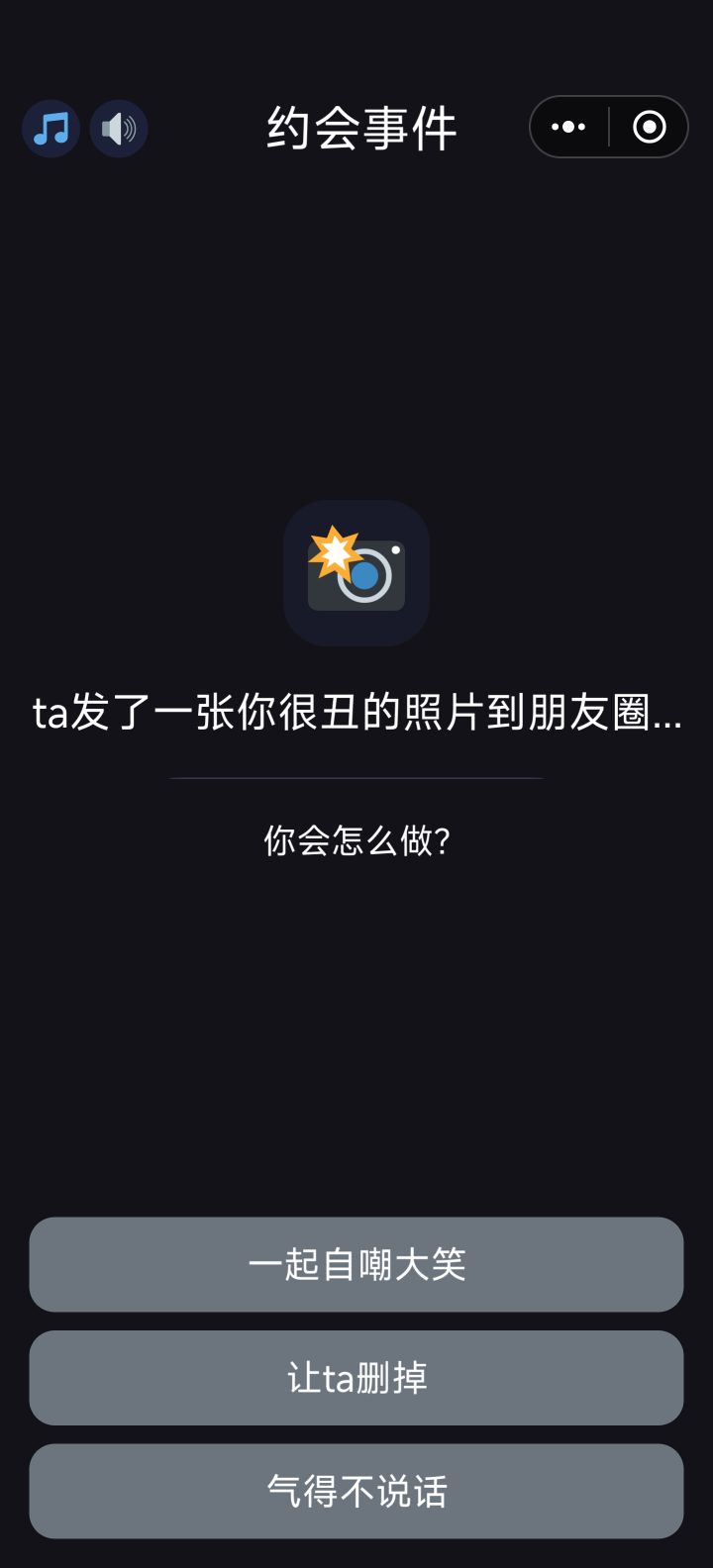Tap the circular target icon in the capsule

pos(649,127)
